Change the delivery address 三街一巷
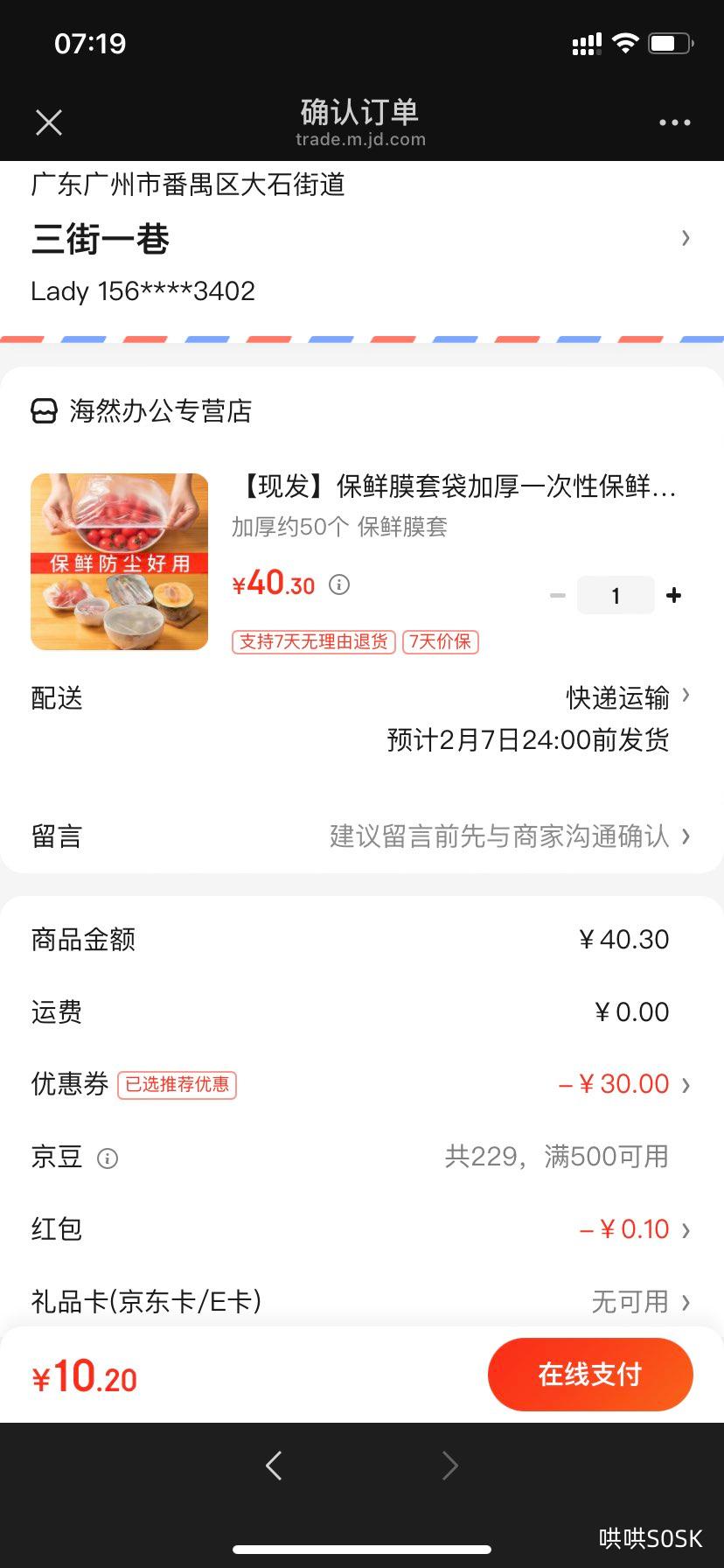Screen dimensions: 724x1568 359,238
